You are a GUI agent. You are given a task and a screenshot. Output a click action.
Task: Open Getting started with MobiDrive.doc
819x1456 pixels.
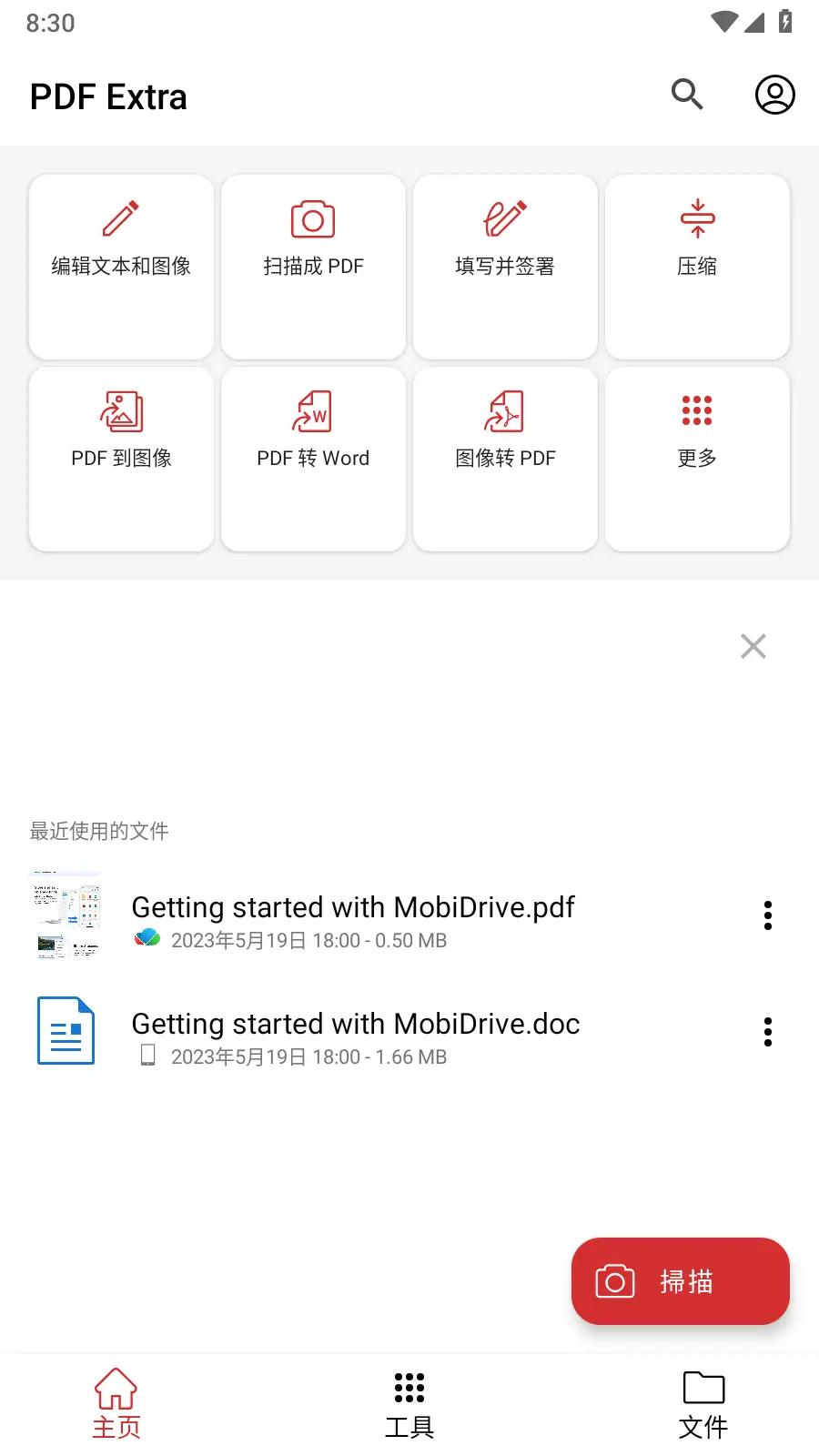pos(355,1024)
